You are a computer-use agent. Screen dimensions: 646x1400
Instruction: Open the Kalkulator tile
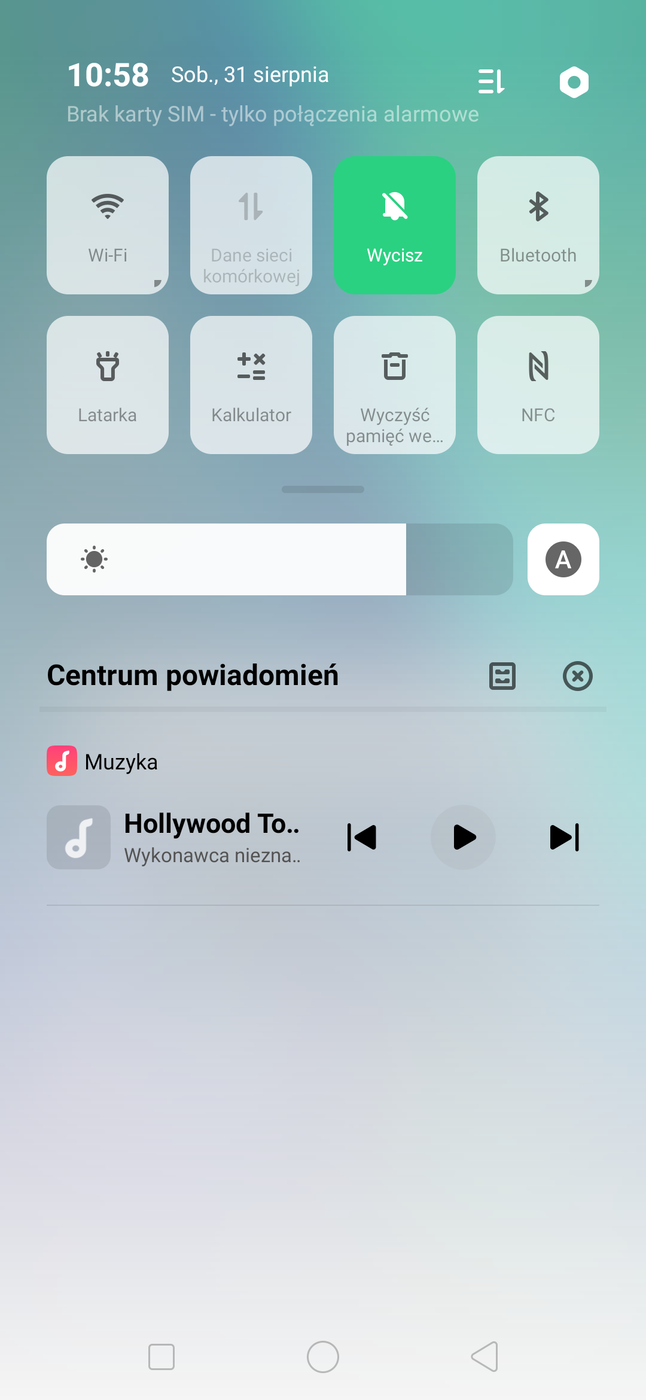(251, 384)
